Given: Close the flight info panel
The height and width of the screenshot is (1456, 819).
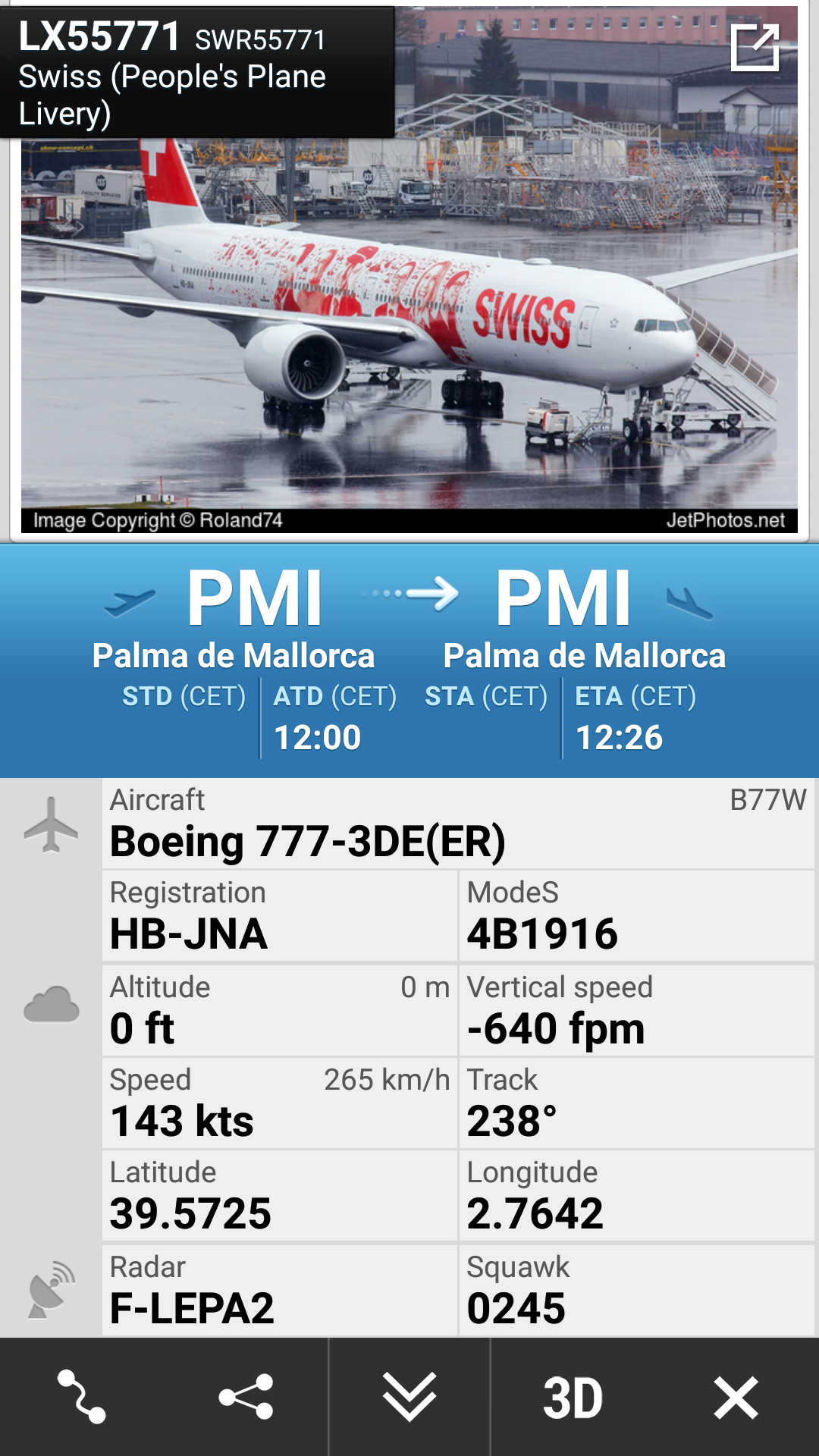Looking at the screenshot, I should (x=736, y=1398).
